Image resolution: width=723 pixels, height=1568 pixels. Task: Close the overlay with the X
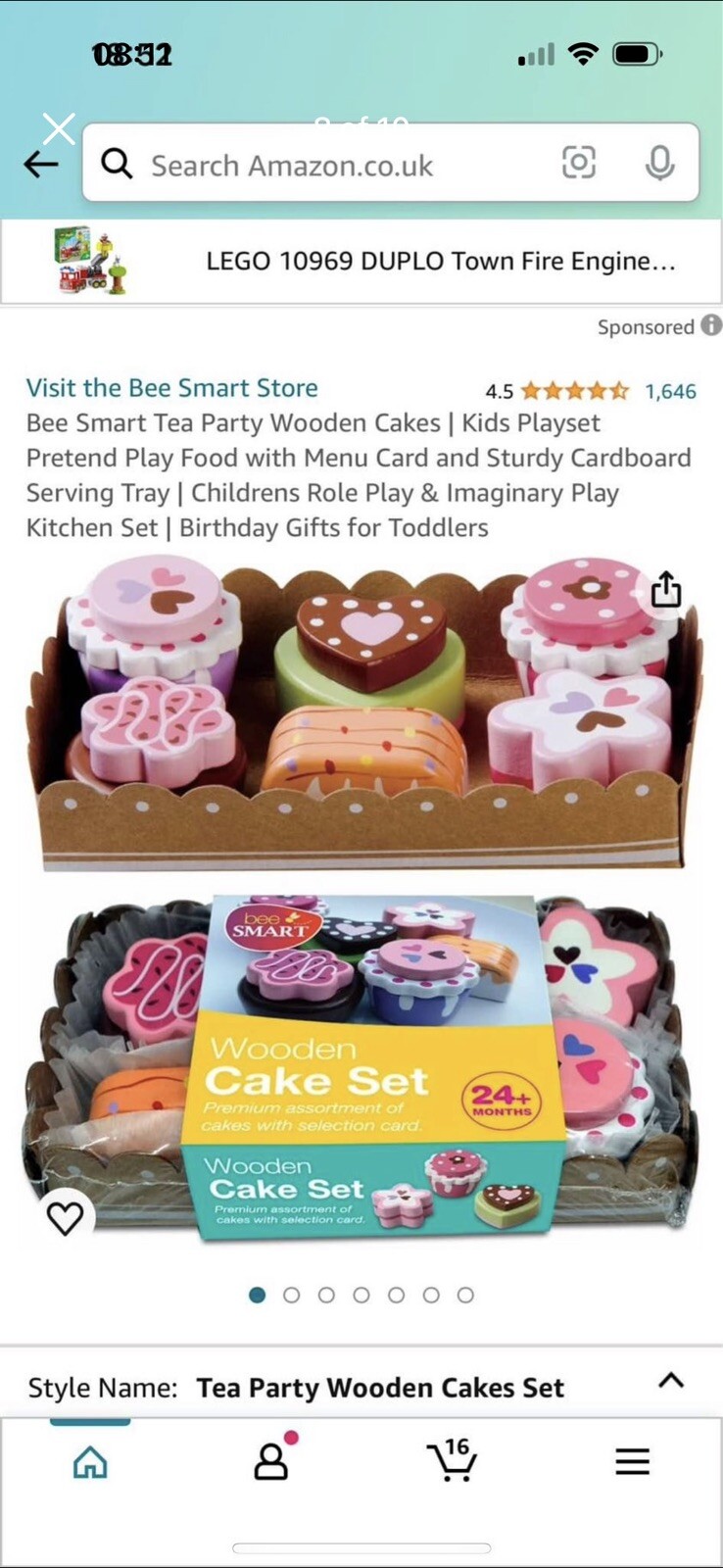tap(59, 128)
